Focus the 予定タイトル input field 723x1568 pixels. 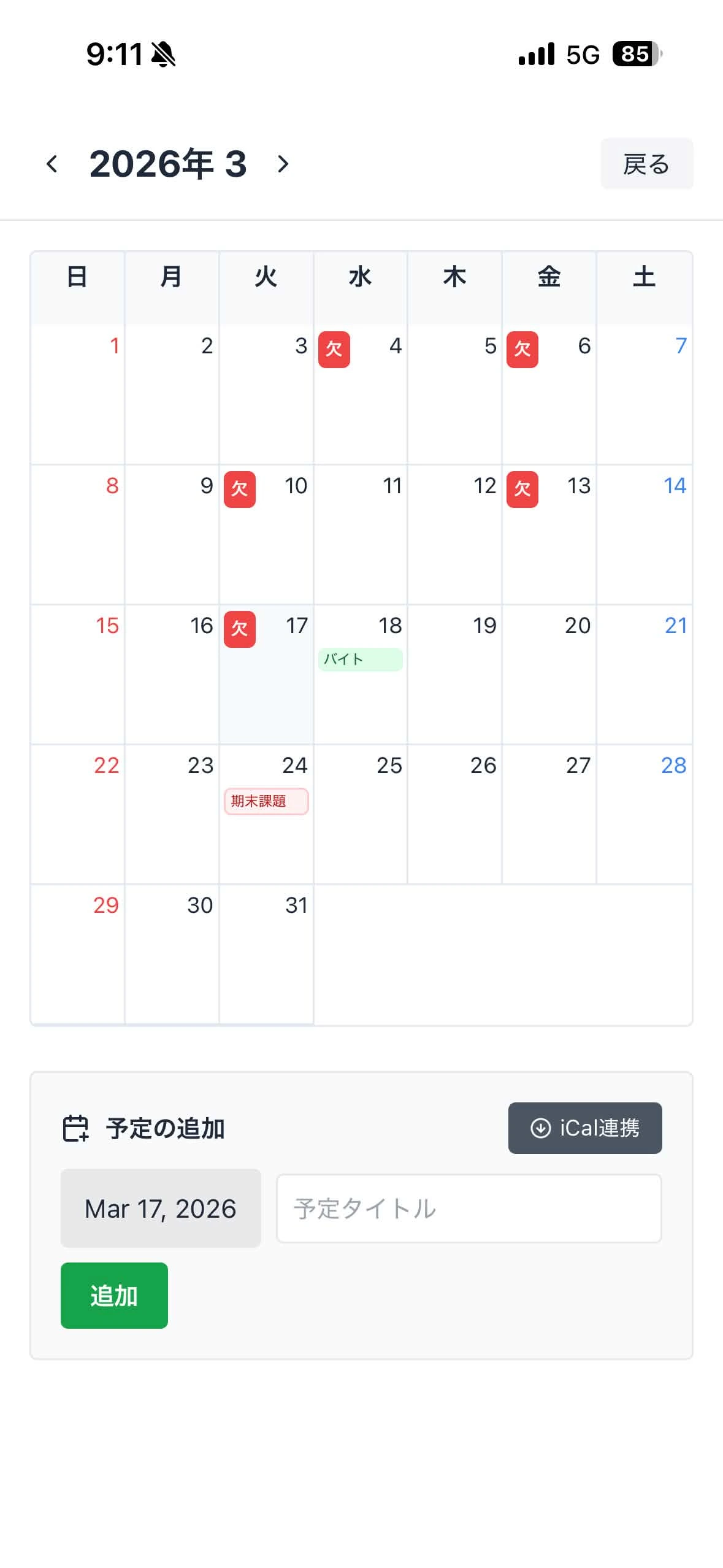click(469, 1208)
